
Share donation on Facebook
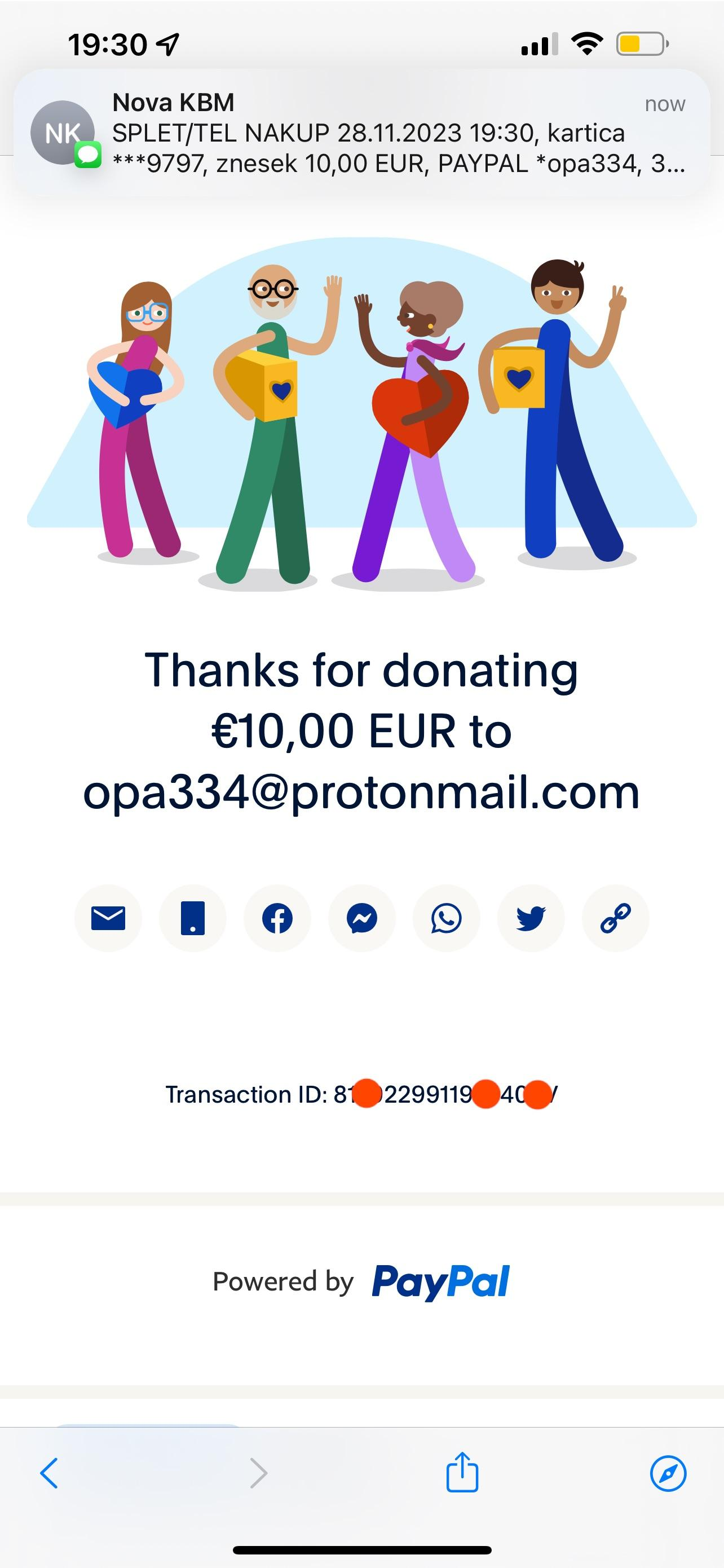277,918
